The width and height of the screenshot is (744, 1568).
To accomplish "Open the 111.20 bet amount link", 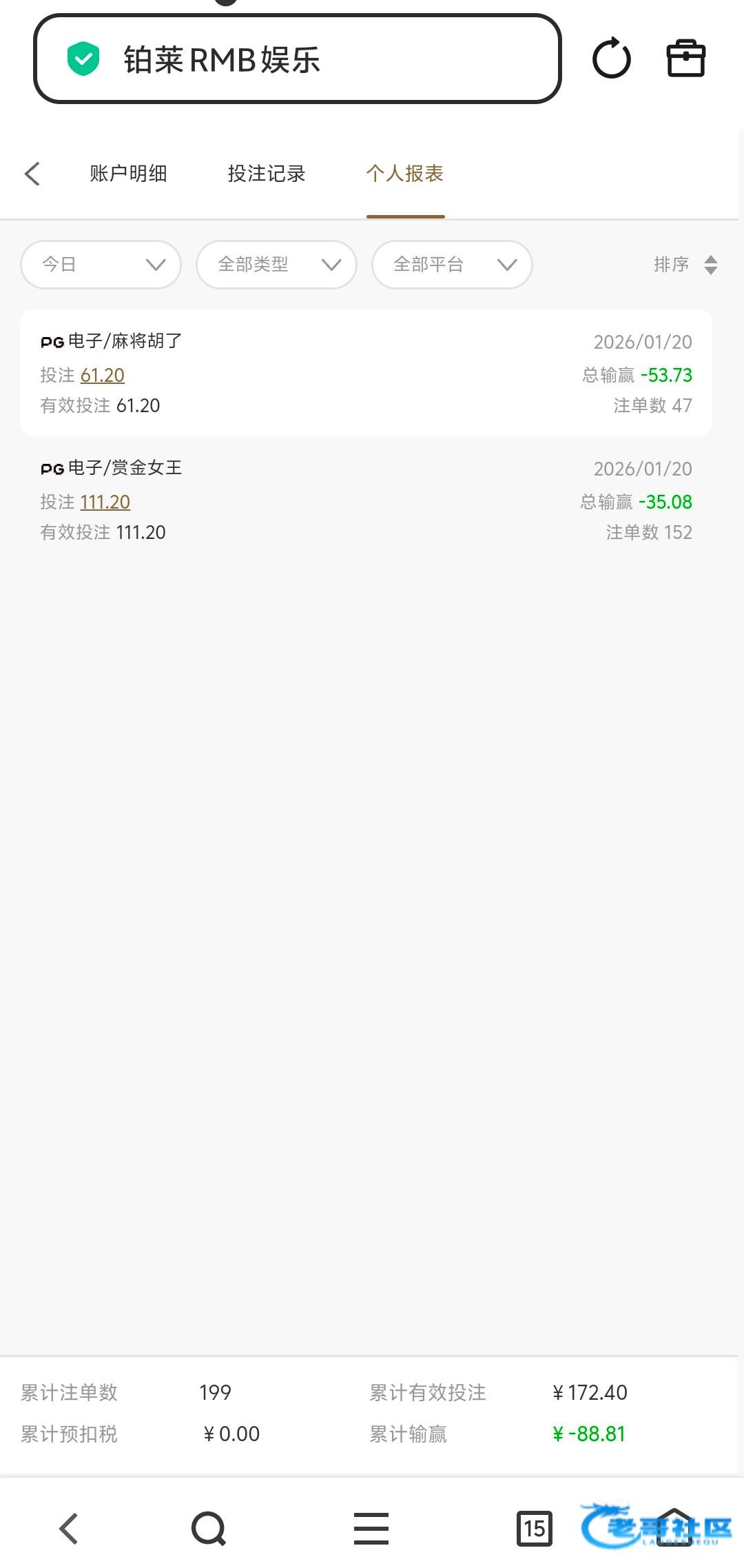I will point(105,502).
